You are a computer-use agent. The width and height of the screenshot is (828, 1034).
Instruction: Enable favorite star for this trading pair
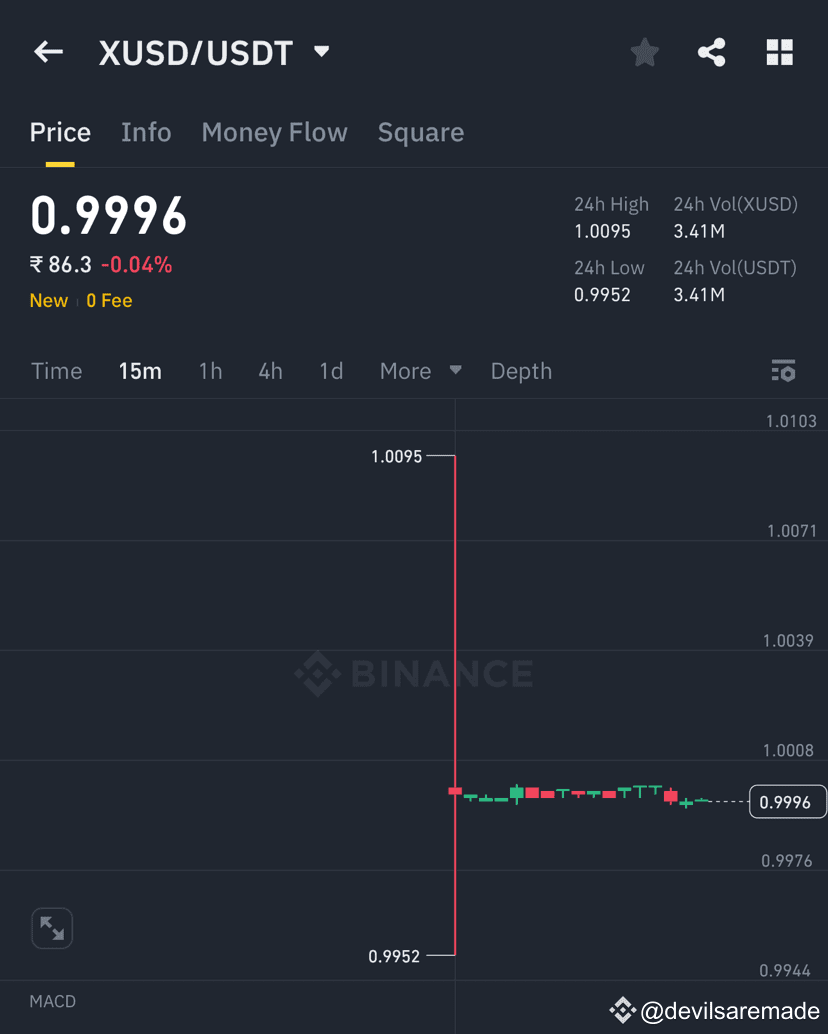pos(644,52)
